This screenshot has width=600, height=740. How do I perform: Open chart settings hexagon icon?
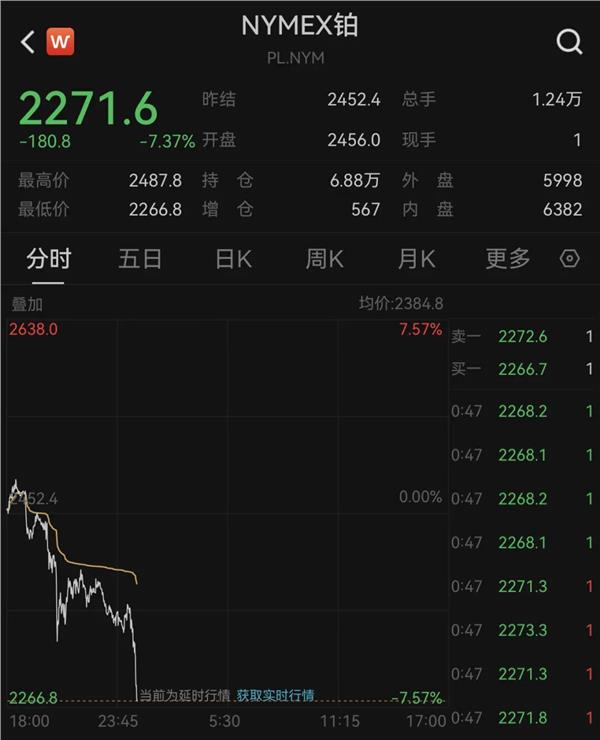tap(570, 259)
